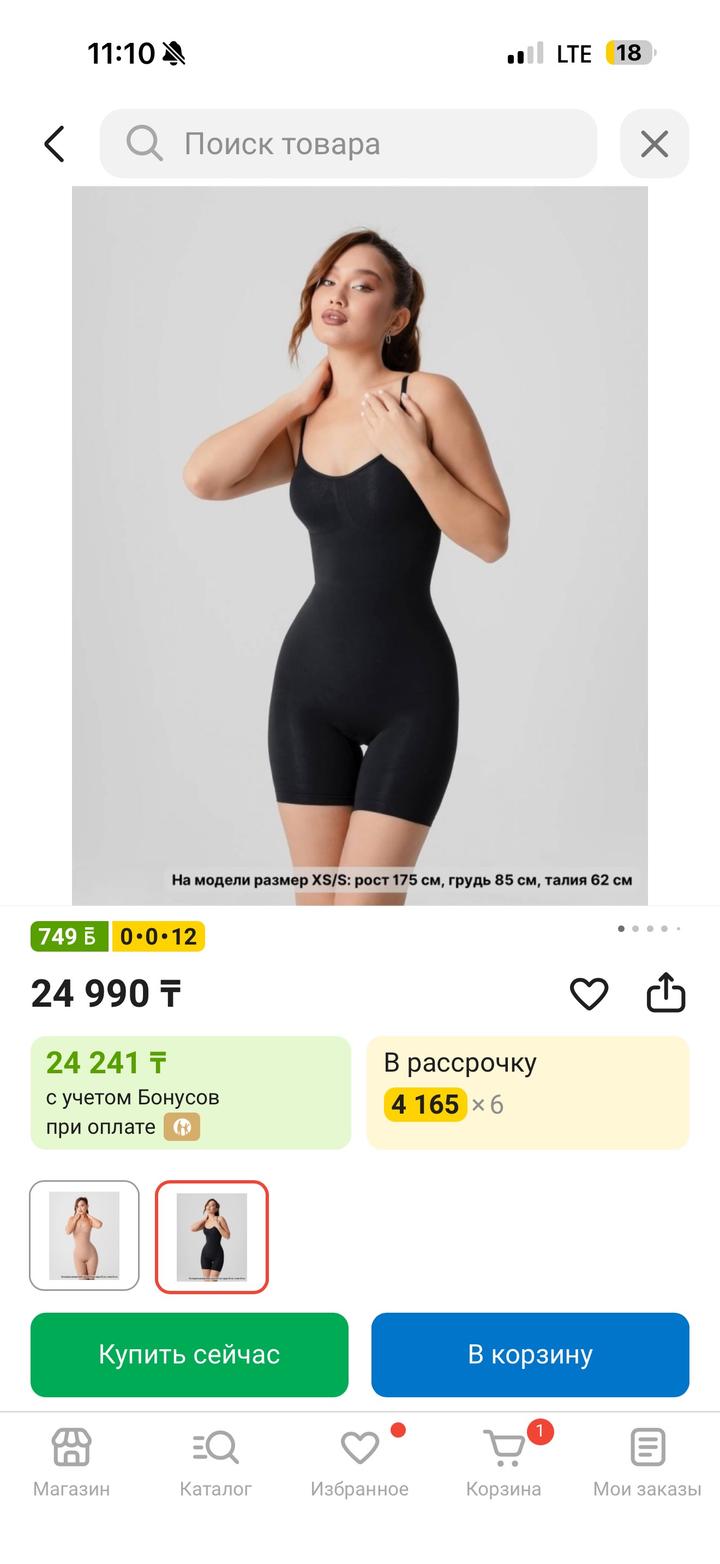Image resolution: width=720 pixels, height=1564 pixels.
Task: Open the bonus price offer 24 241 ₸
Action: click(190, 1092)
